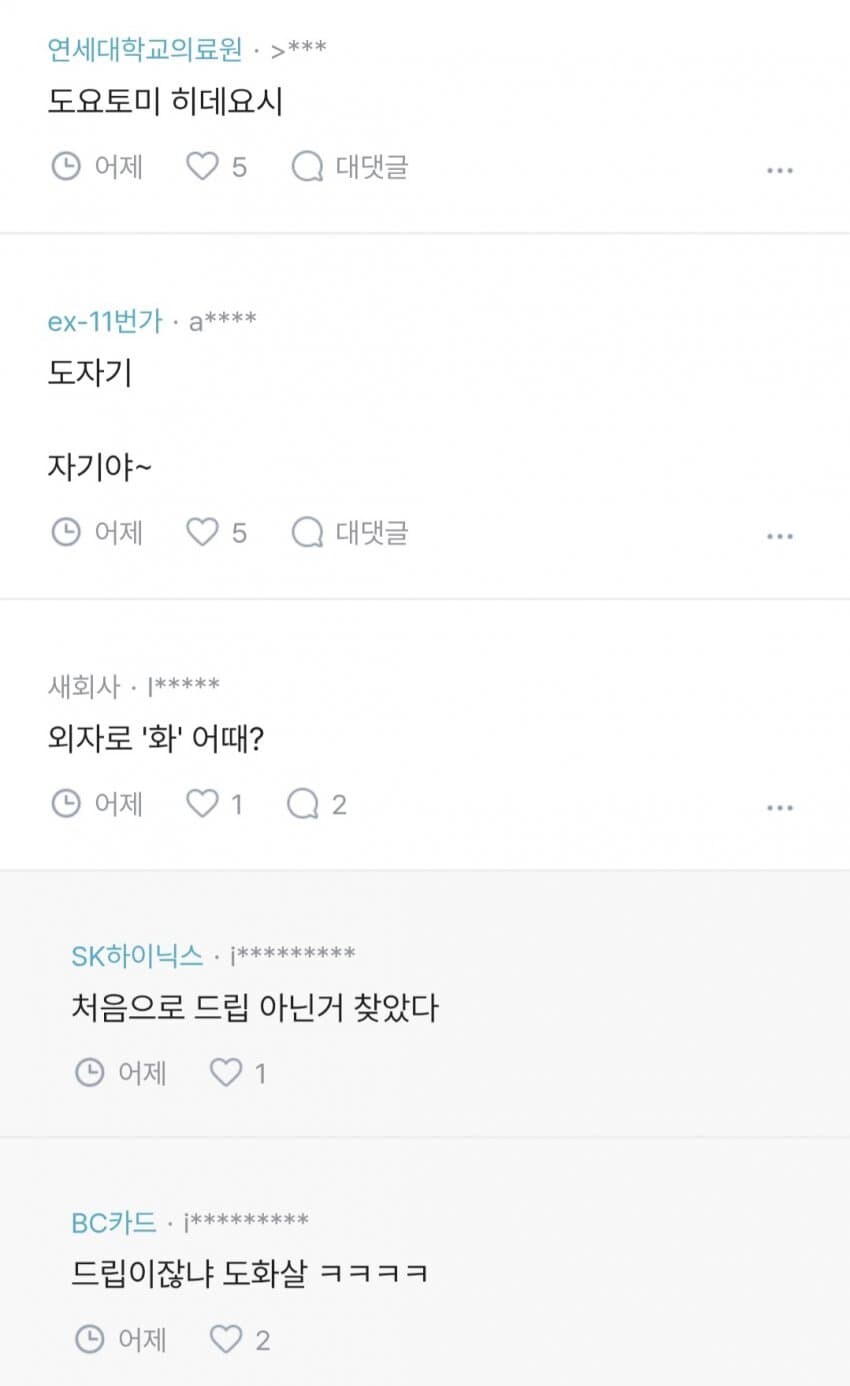Toggle like on 새회사's comment heart

click(204, 803)
